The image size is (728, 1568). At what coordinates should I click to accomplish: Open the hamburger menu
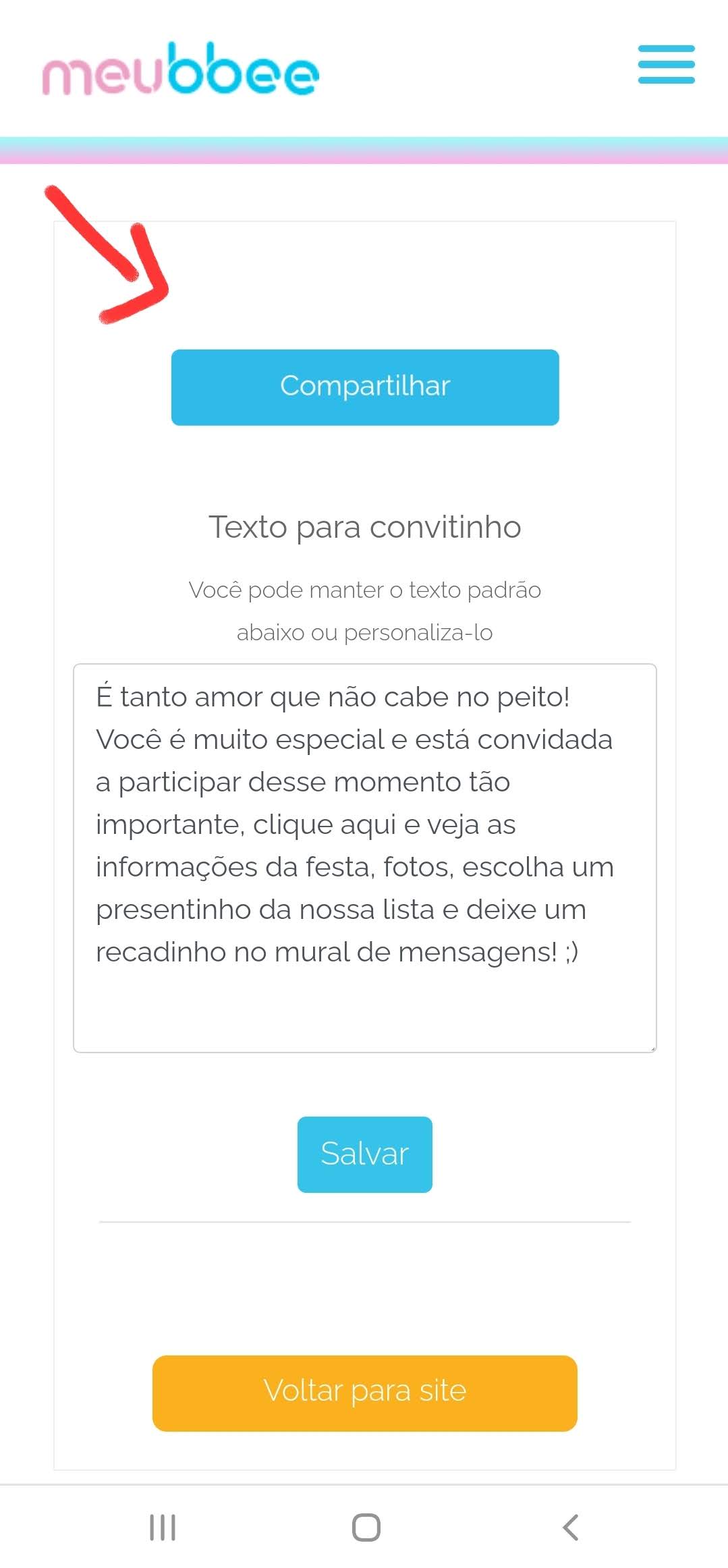click(x=666, y=65)
